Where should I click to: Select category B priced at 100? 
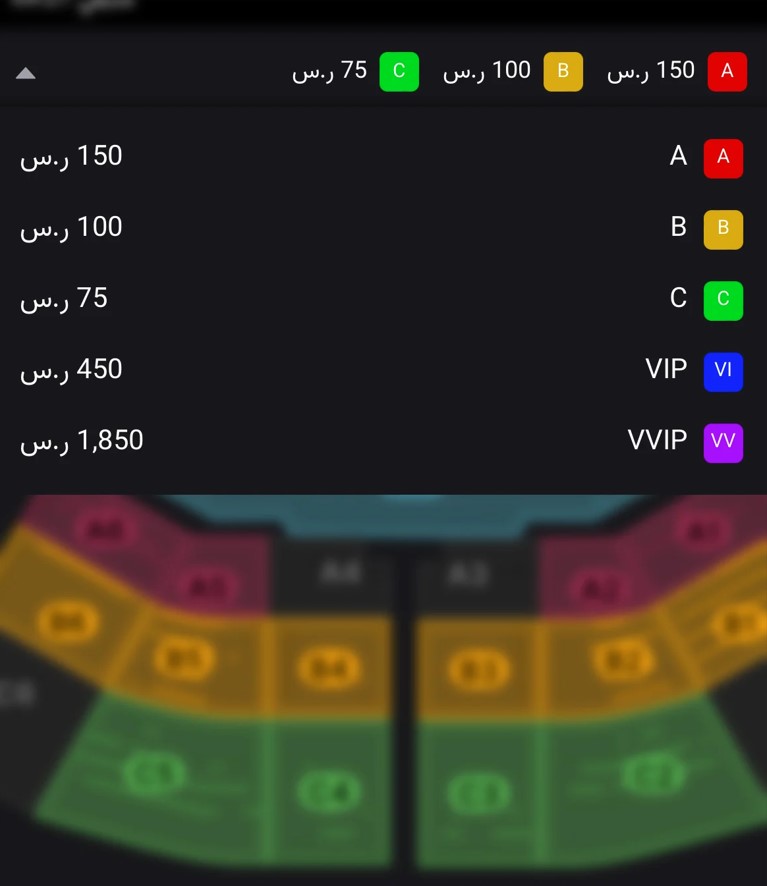pyautogui.click(x=383, y=228)
